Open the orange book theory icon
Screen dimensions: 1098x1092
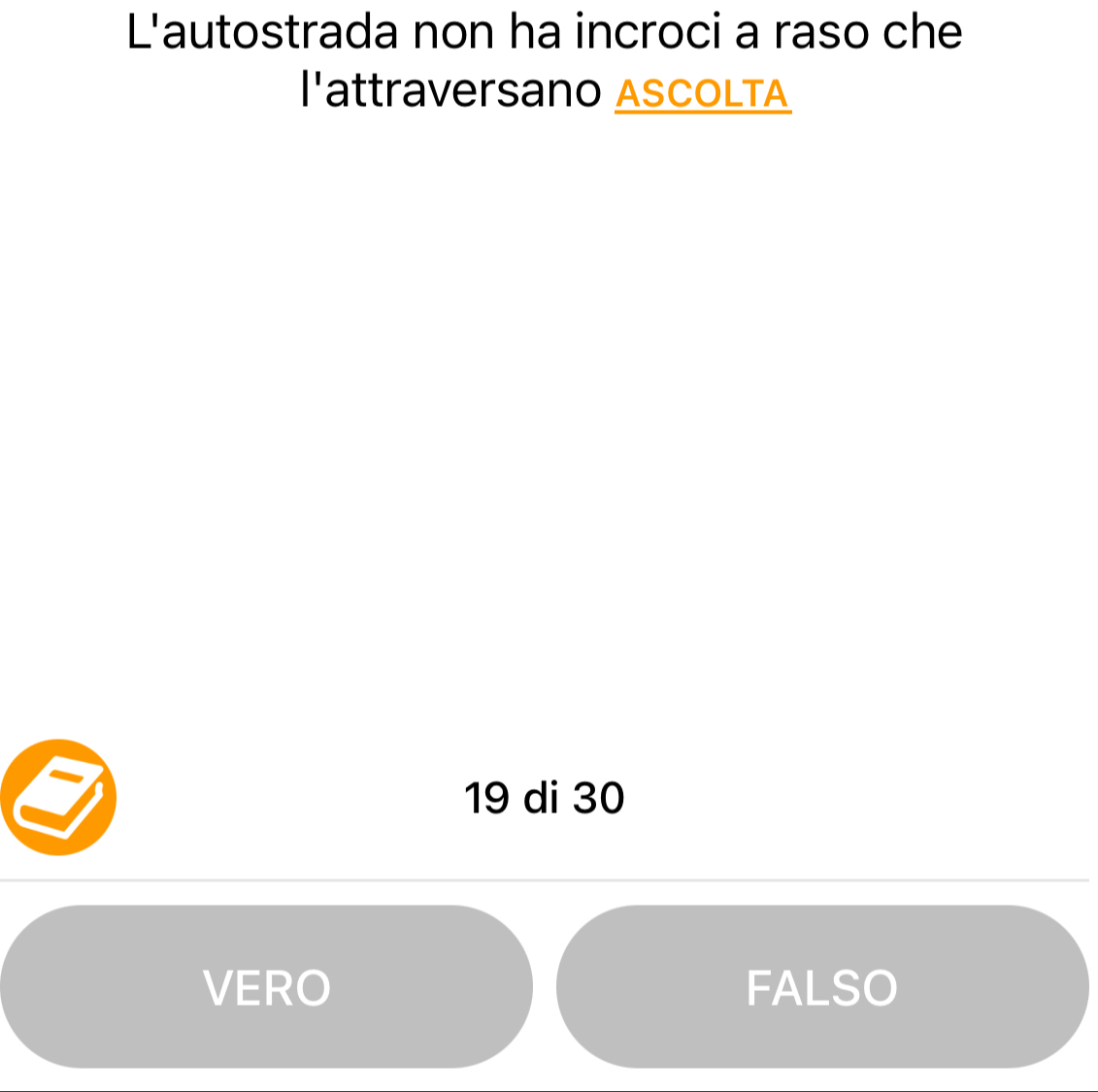58,797
